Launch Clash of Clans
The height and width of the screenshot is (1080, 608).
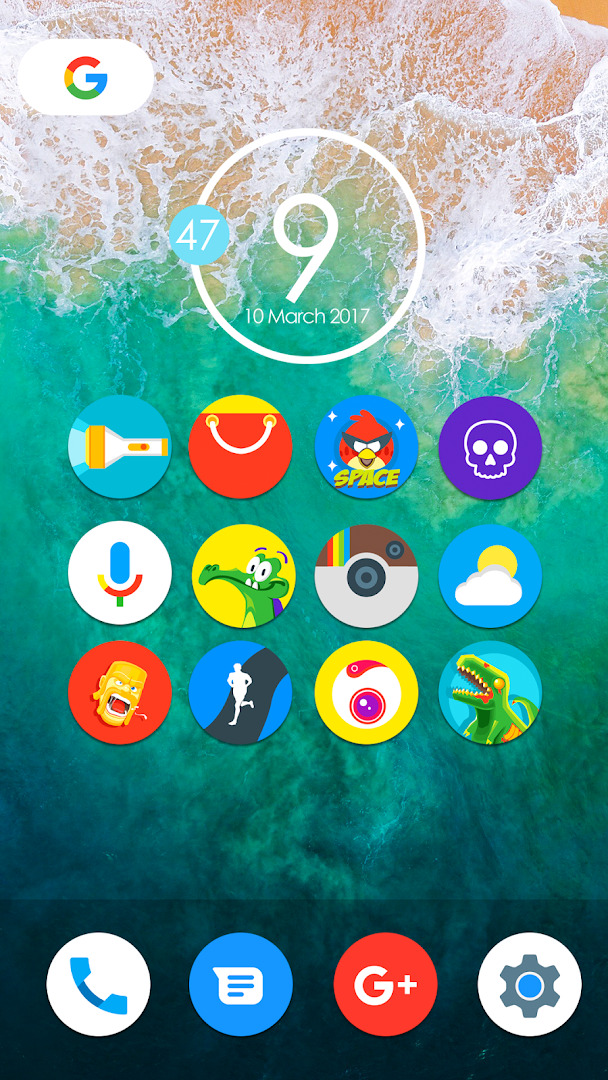click(x=120, y=692)
